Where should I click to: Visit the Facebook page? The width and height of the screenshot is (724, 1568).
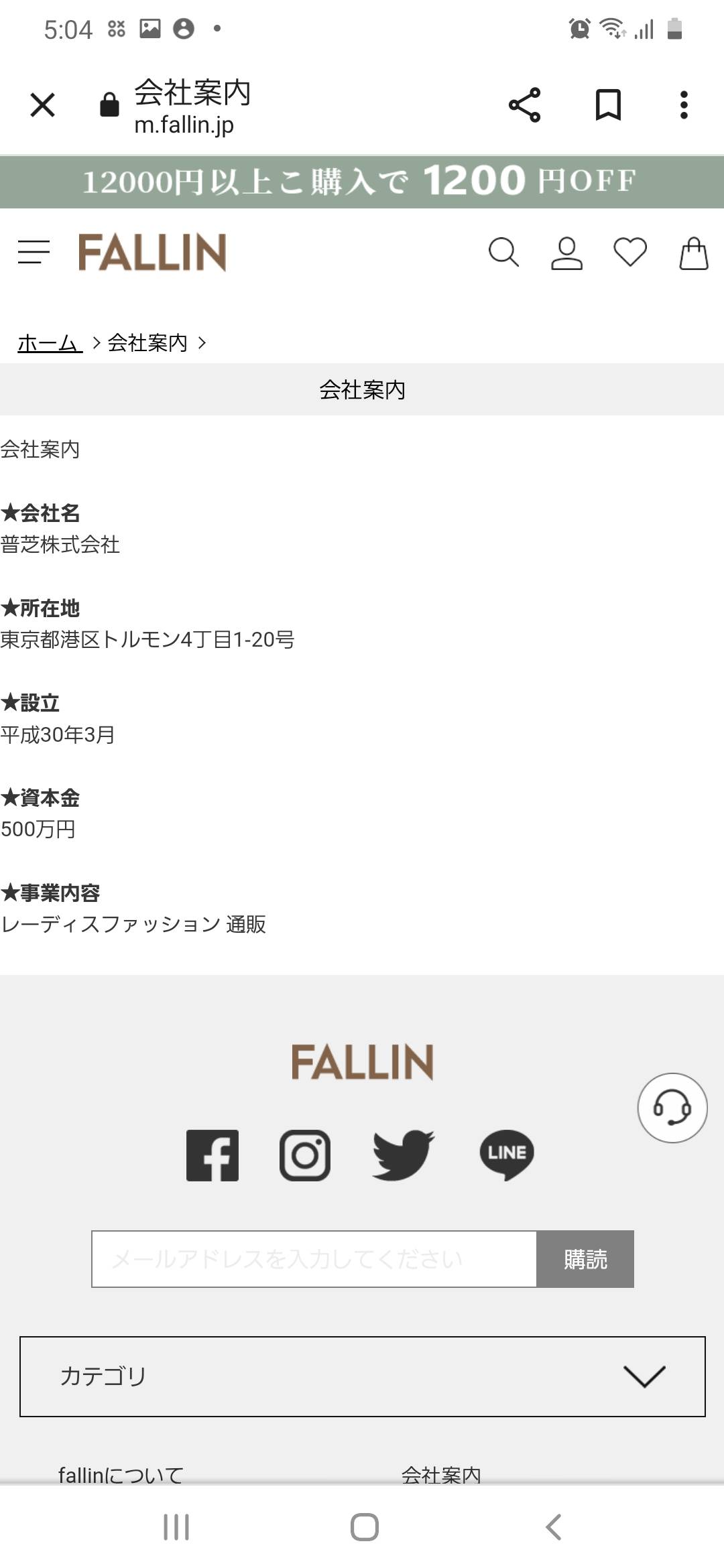[x=213, y=1155]
